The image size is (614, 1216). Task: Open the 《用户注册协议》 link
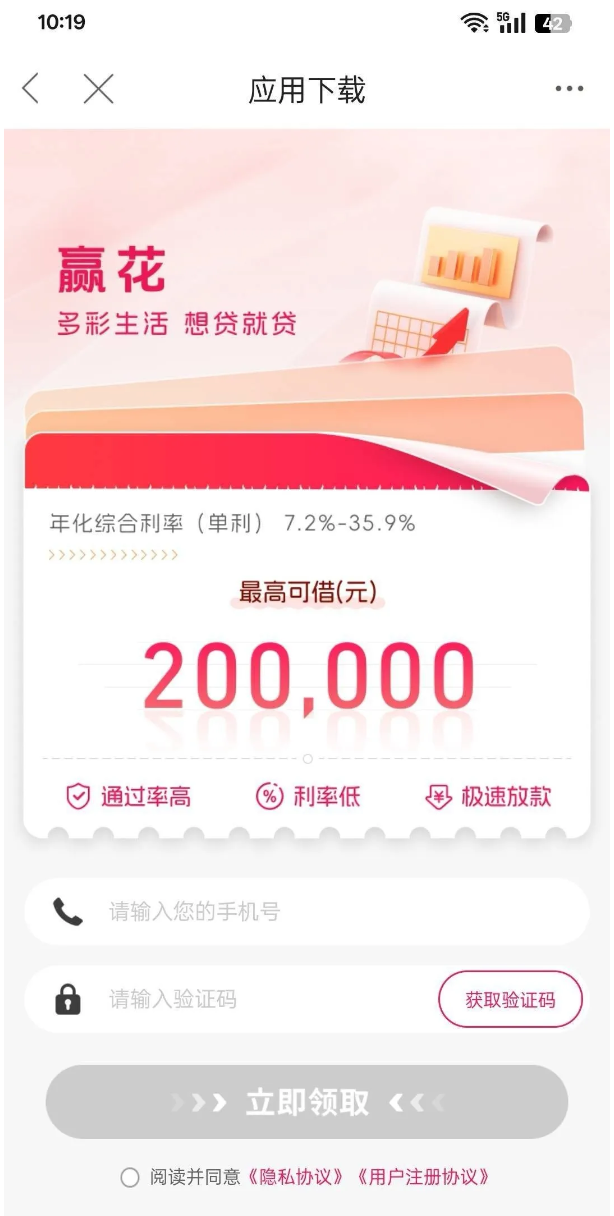coord(423,1177)
